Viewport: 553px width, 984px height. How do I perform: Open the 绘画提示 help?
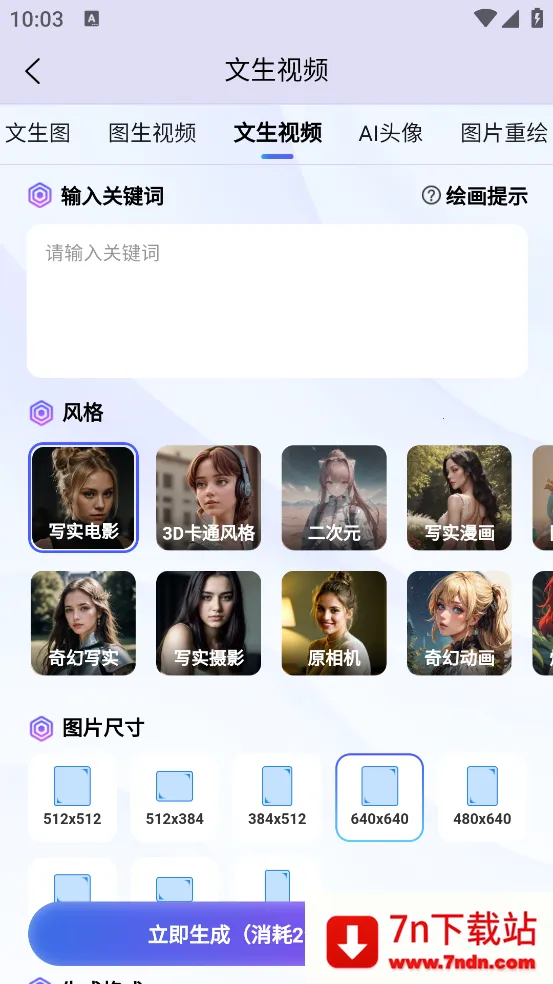coord(475,196)
